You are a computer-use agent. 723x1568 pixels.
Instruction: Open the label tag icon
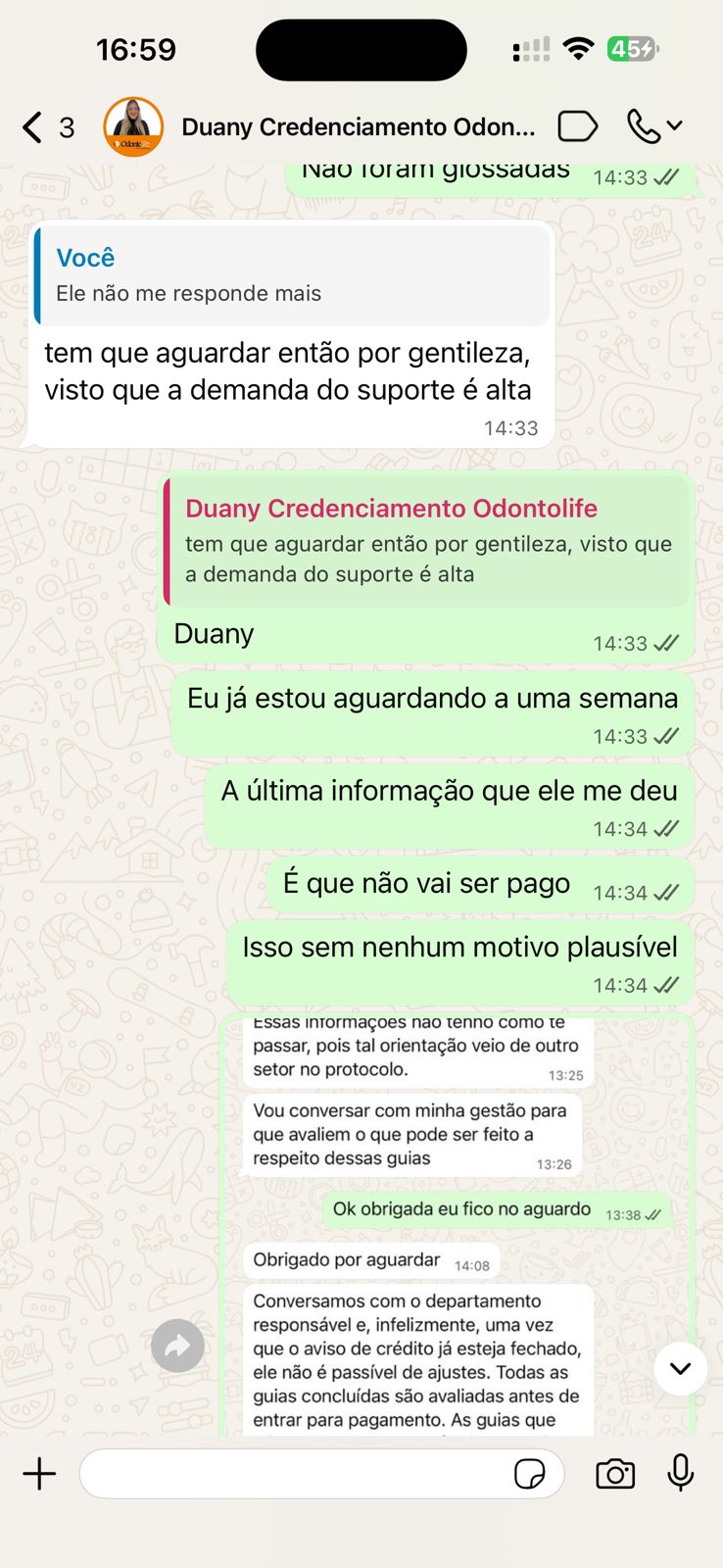(577, 127)
